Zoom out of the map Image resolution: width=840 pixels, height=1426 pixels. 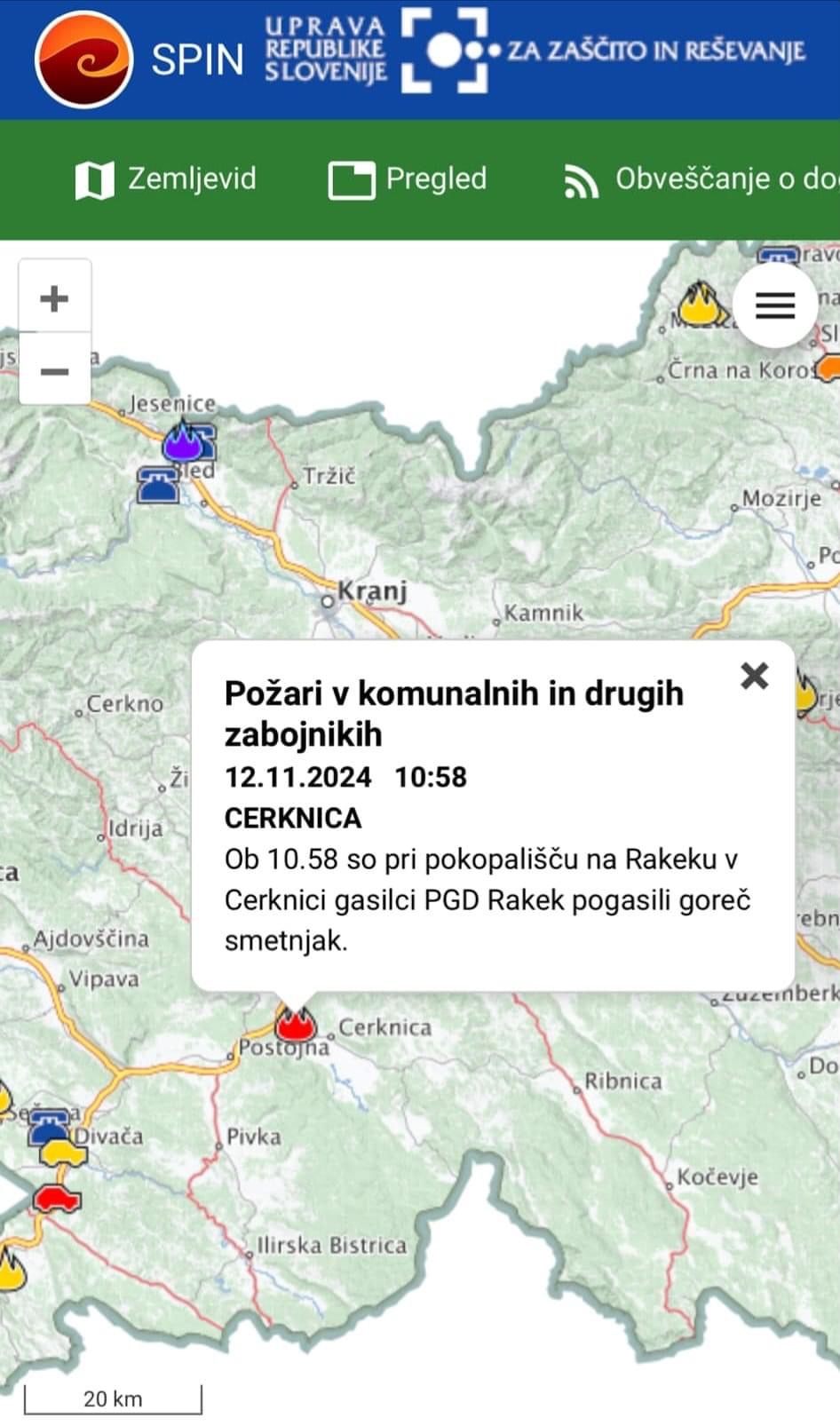point(54,370)
